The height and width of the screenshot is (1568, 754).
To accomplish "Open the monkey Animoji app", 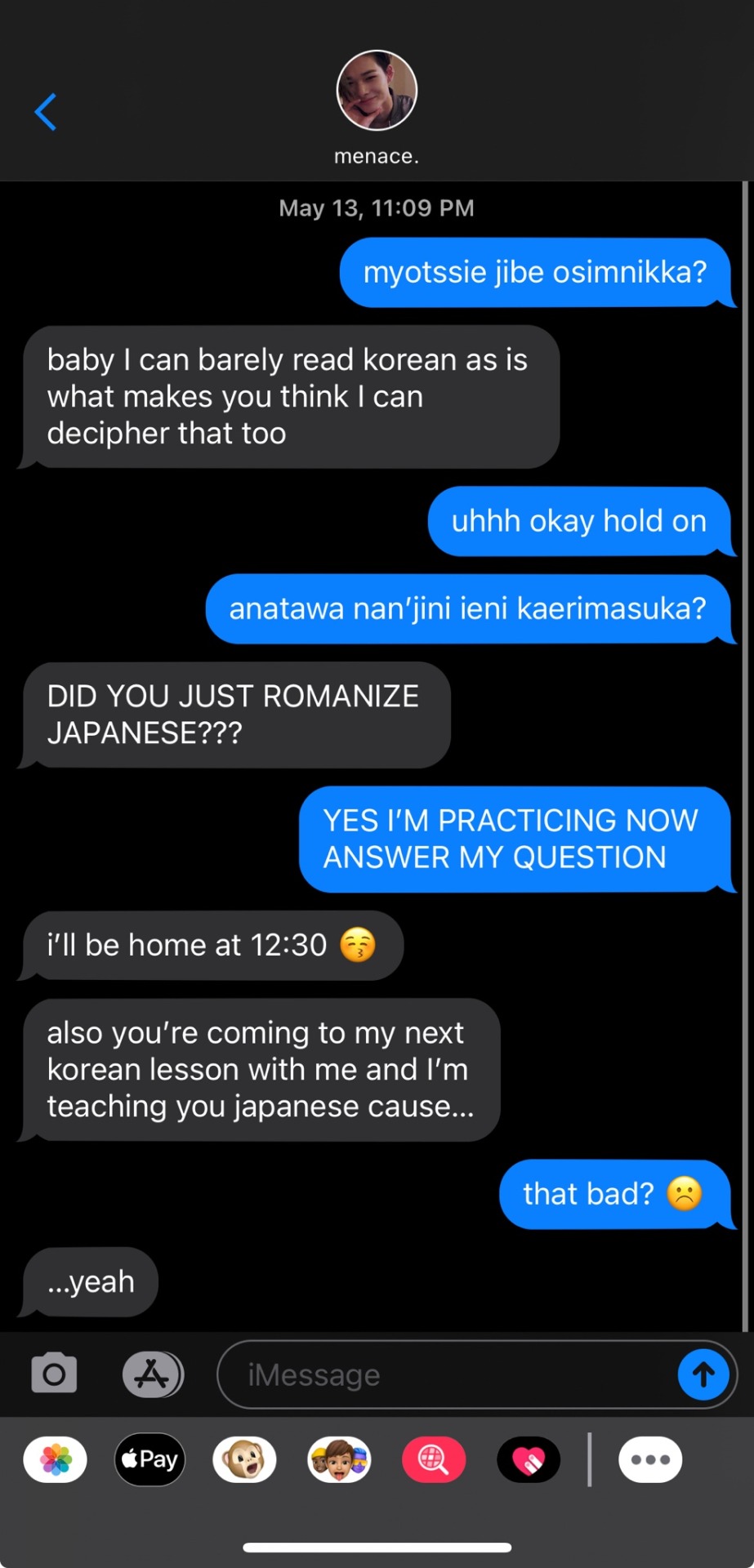I will tap(244, 1459).
